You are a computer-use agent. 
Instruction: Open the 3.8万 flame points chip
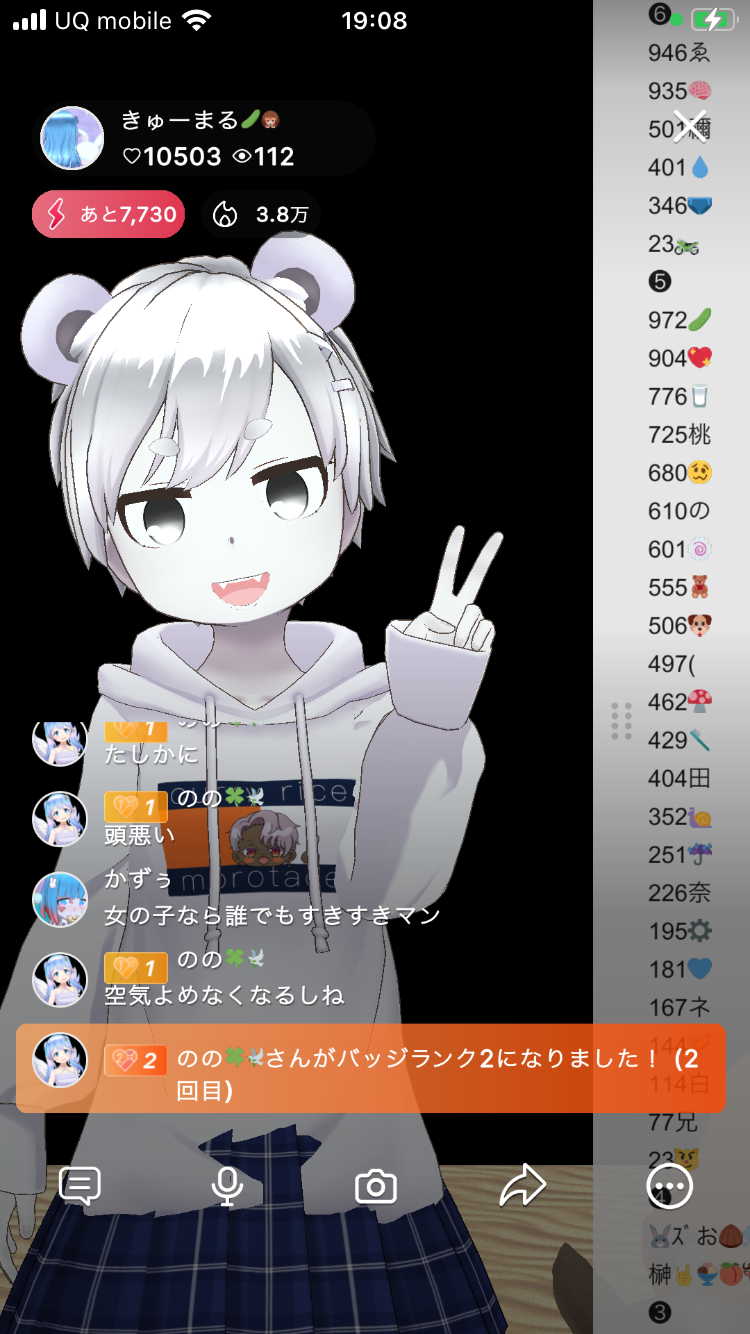(x=261, y=214)
